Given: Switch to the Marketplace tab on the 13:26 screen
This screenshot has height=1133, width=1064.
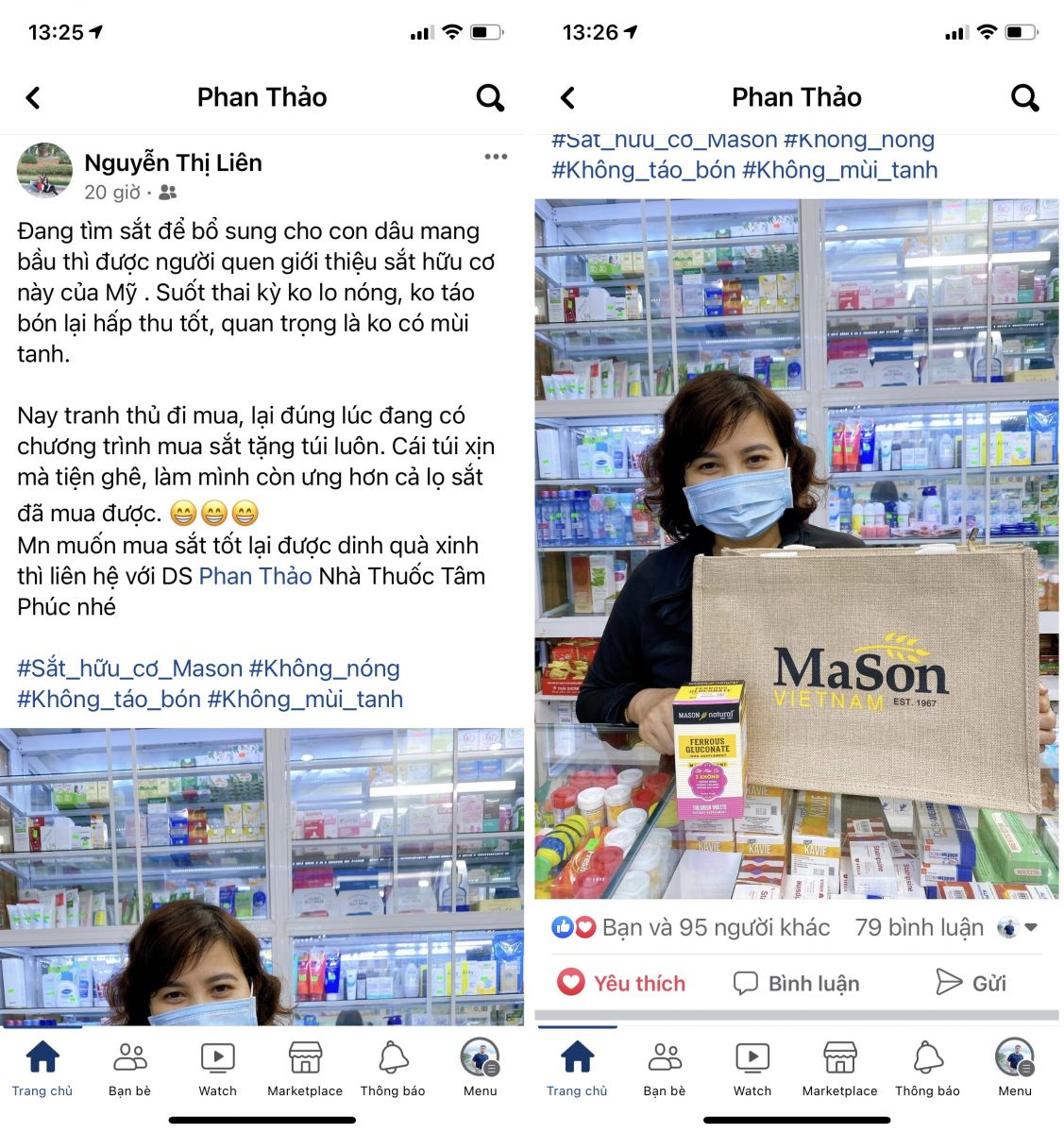Looking at the screenshot, I should pos(839,1069).
